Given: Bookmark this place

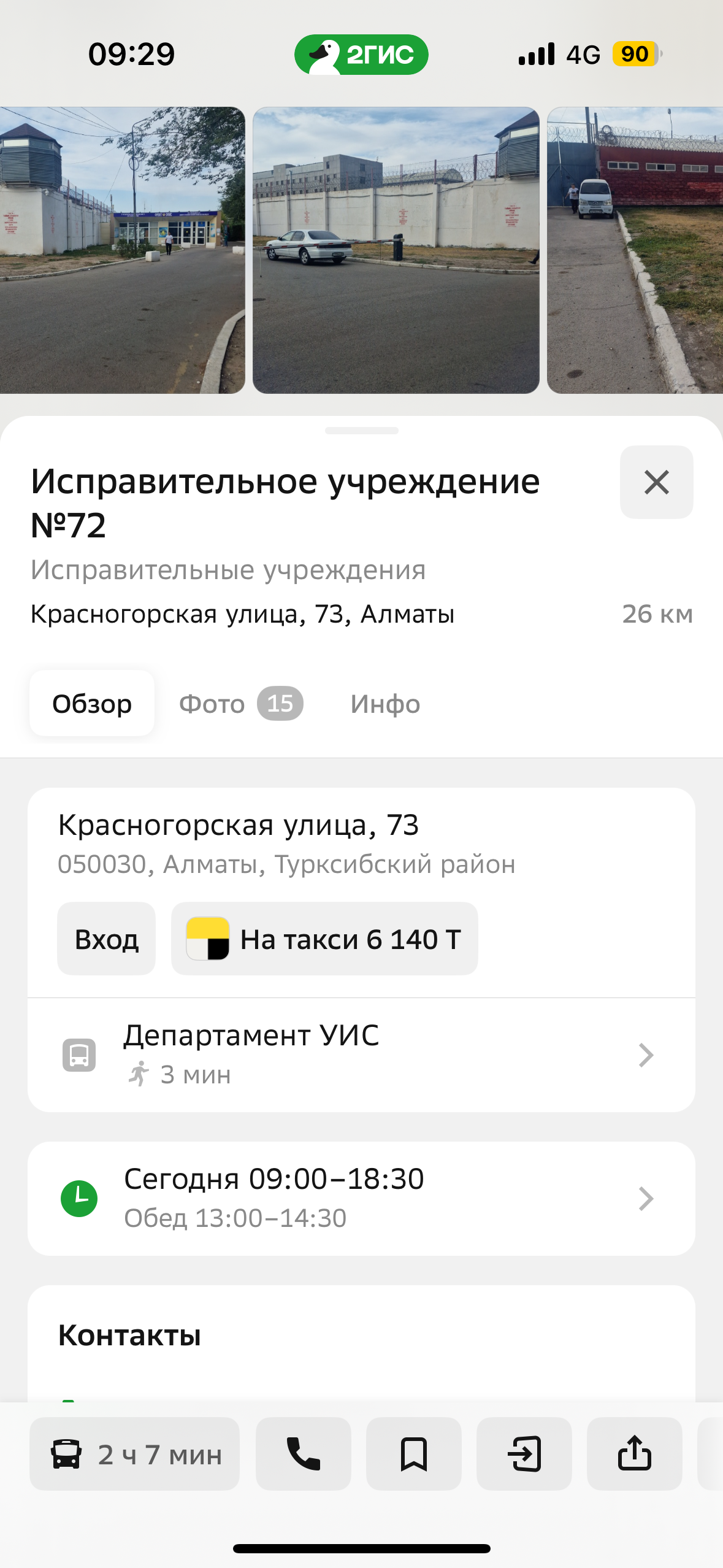Looking at the screenshot, I should [x=414, y=1454].
